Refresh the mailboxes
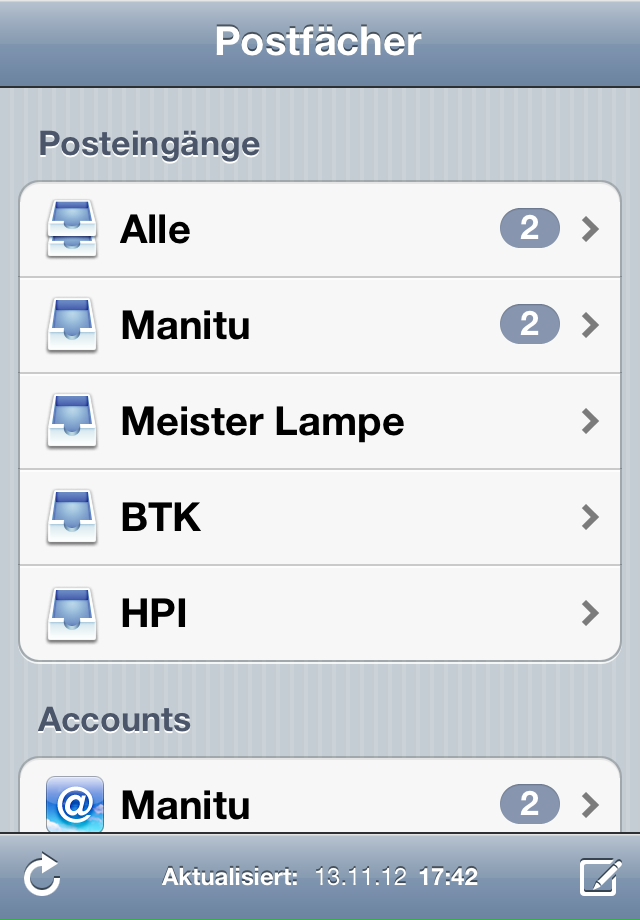 pos(42,877)
